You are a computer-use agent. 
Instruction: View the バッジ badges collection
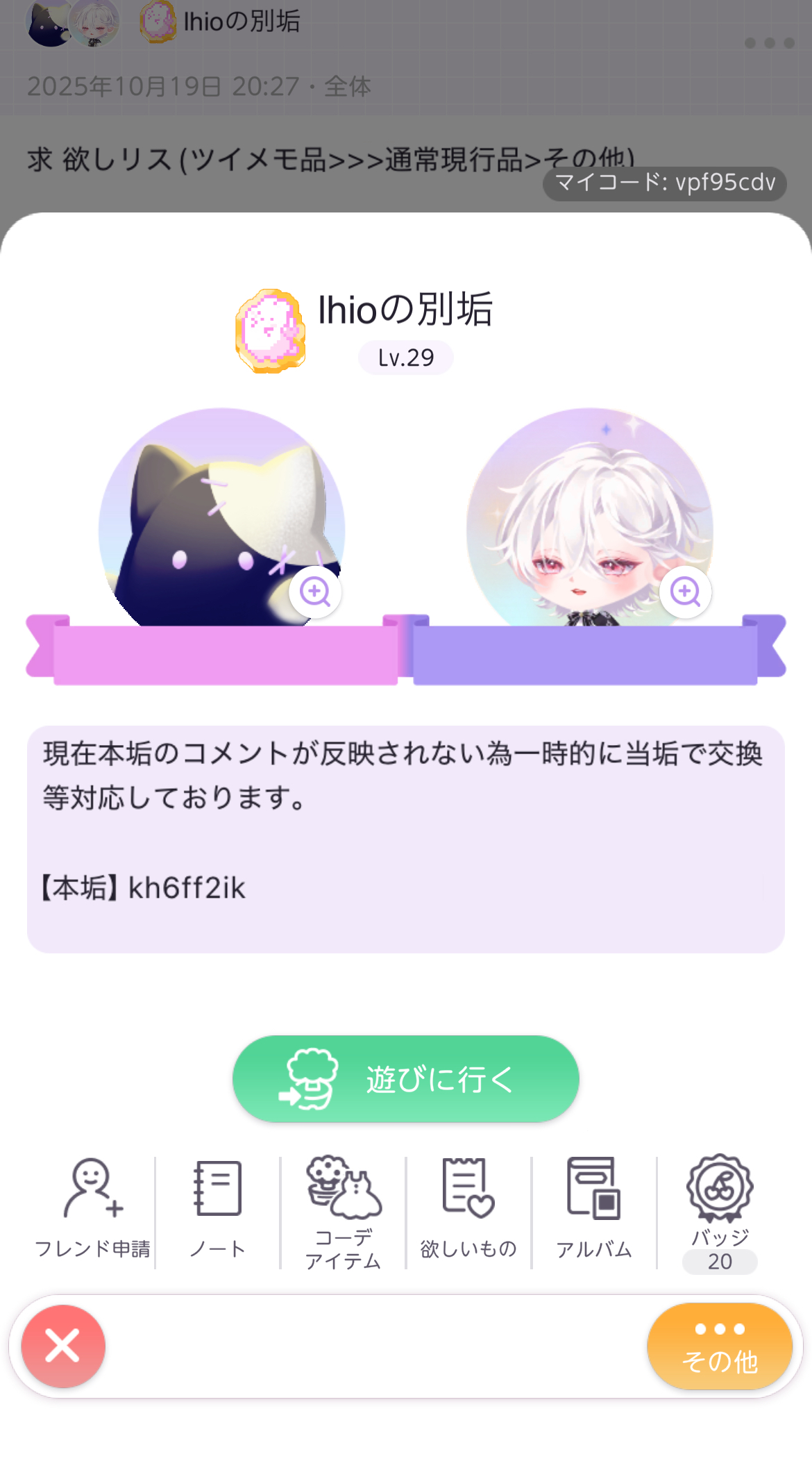720,1212
